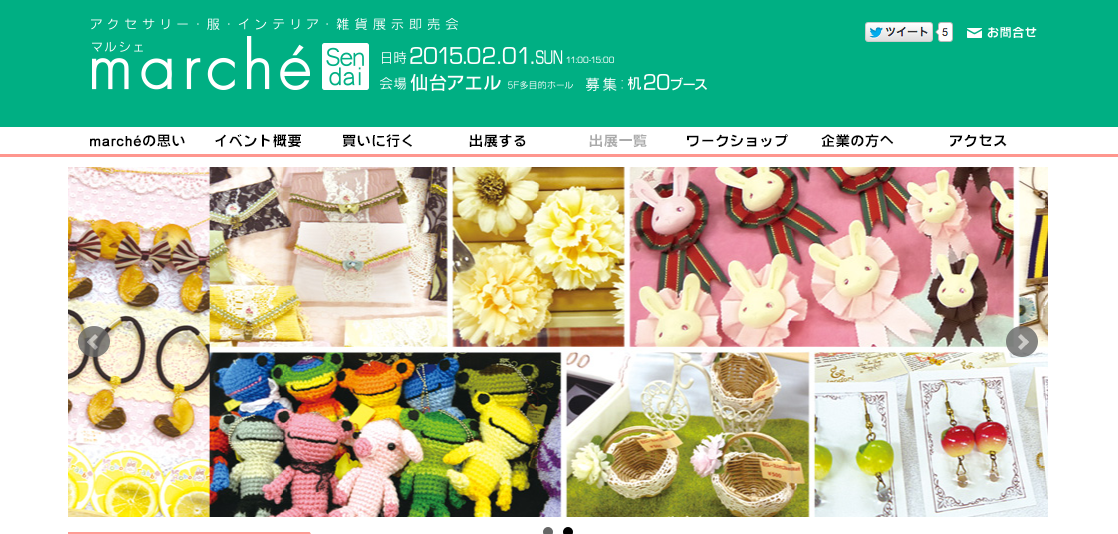Jump to first slide indicator dot

click(x=548, y=531)
